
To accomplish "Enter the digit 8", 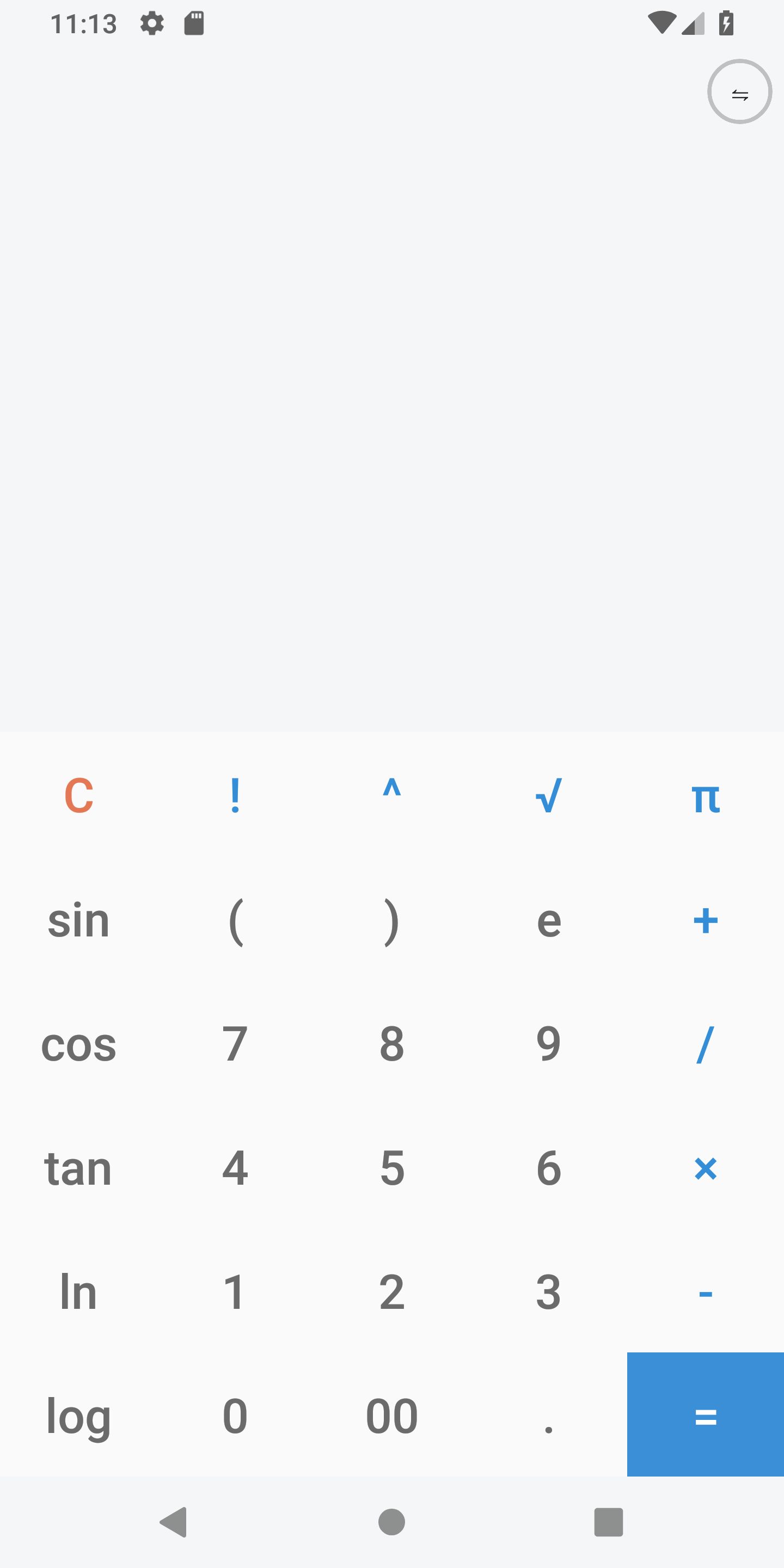I will click(391, 1045).
